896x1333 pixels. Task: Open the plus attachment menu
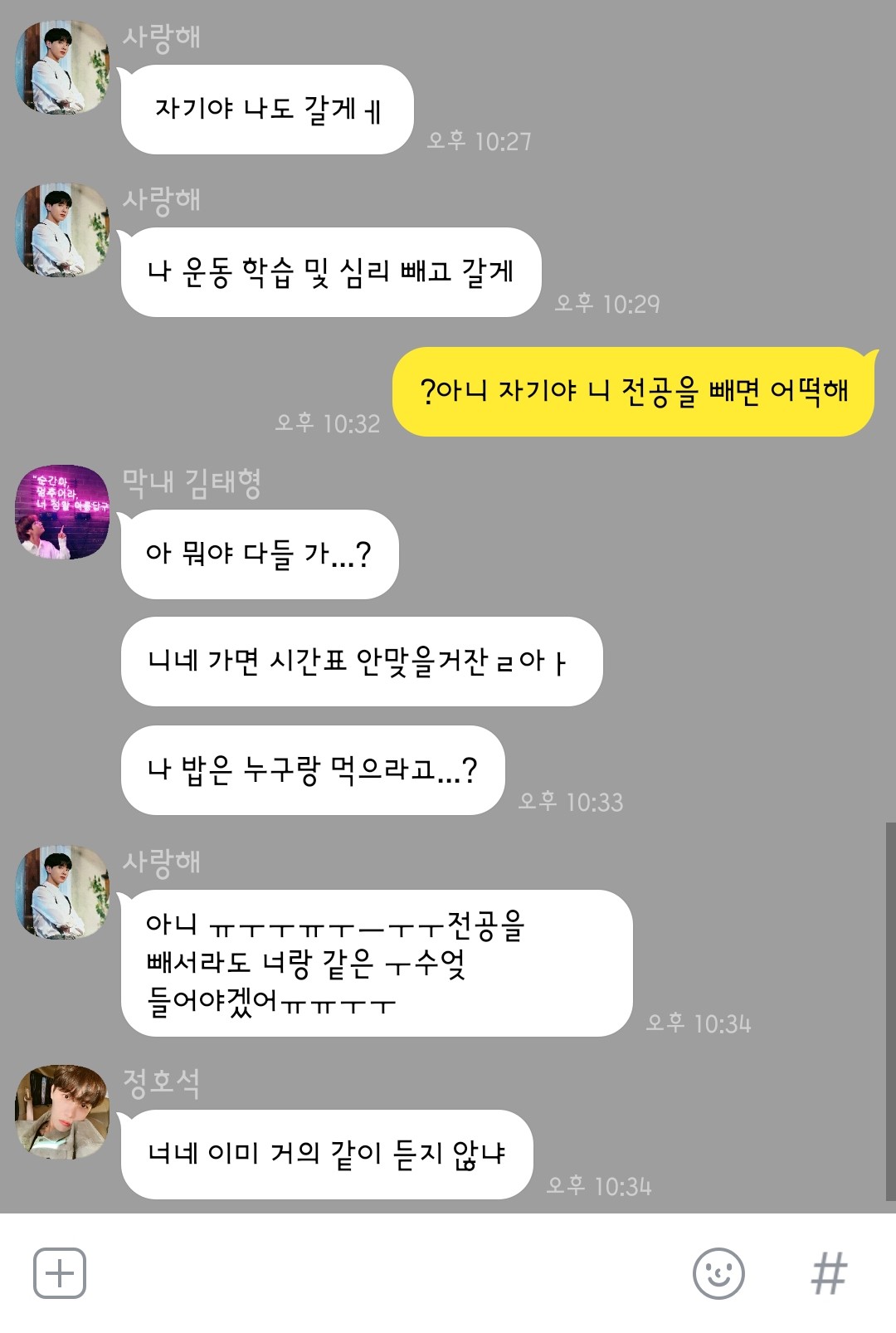60,1273
